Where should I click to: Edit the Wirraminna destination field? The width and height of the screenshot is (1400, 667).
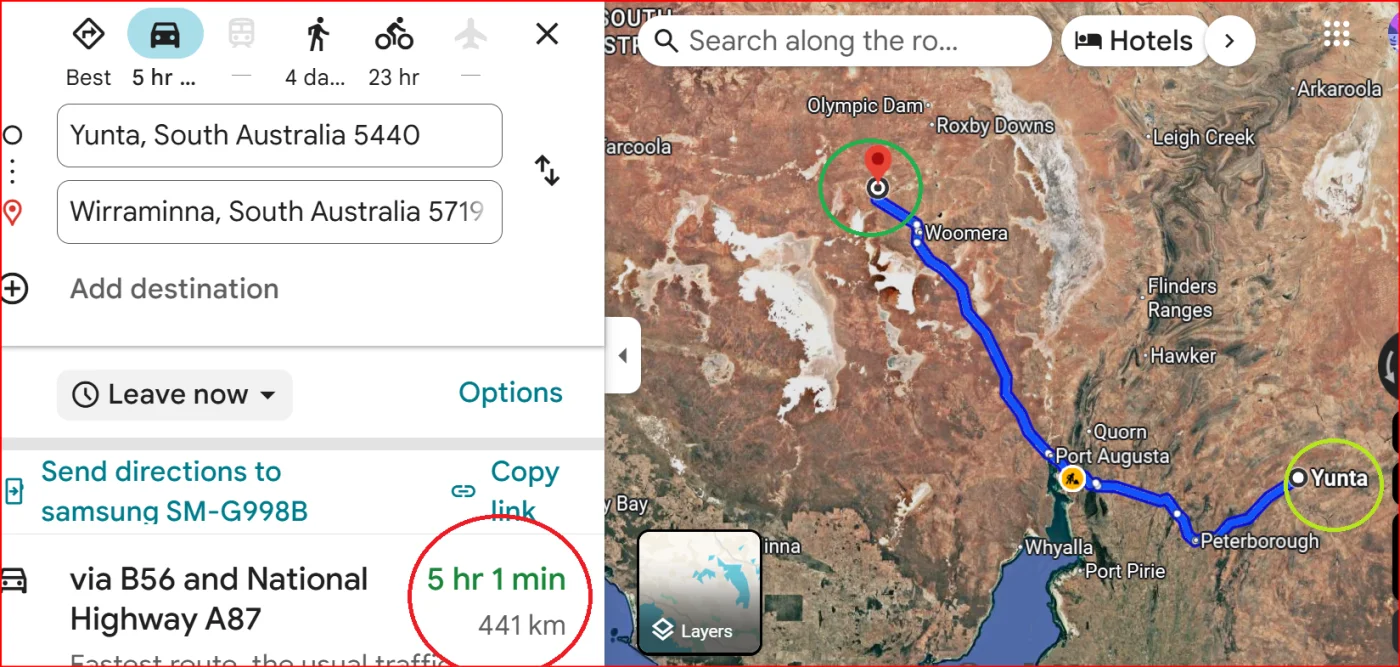click(279, 212)
